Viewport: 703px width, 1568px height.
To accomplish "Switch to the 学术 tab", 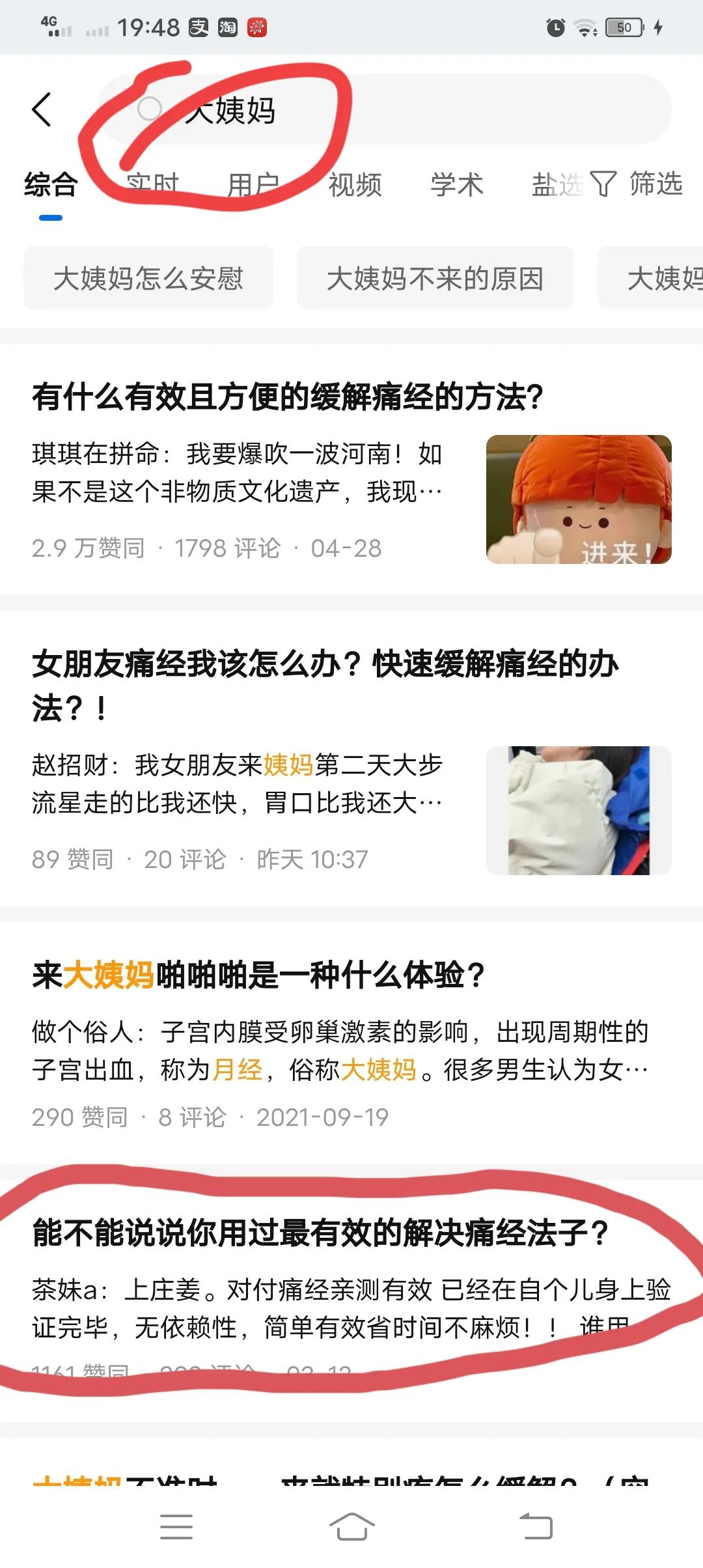I will pos(455,184).
